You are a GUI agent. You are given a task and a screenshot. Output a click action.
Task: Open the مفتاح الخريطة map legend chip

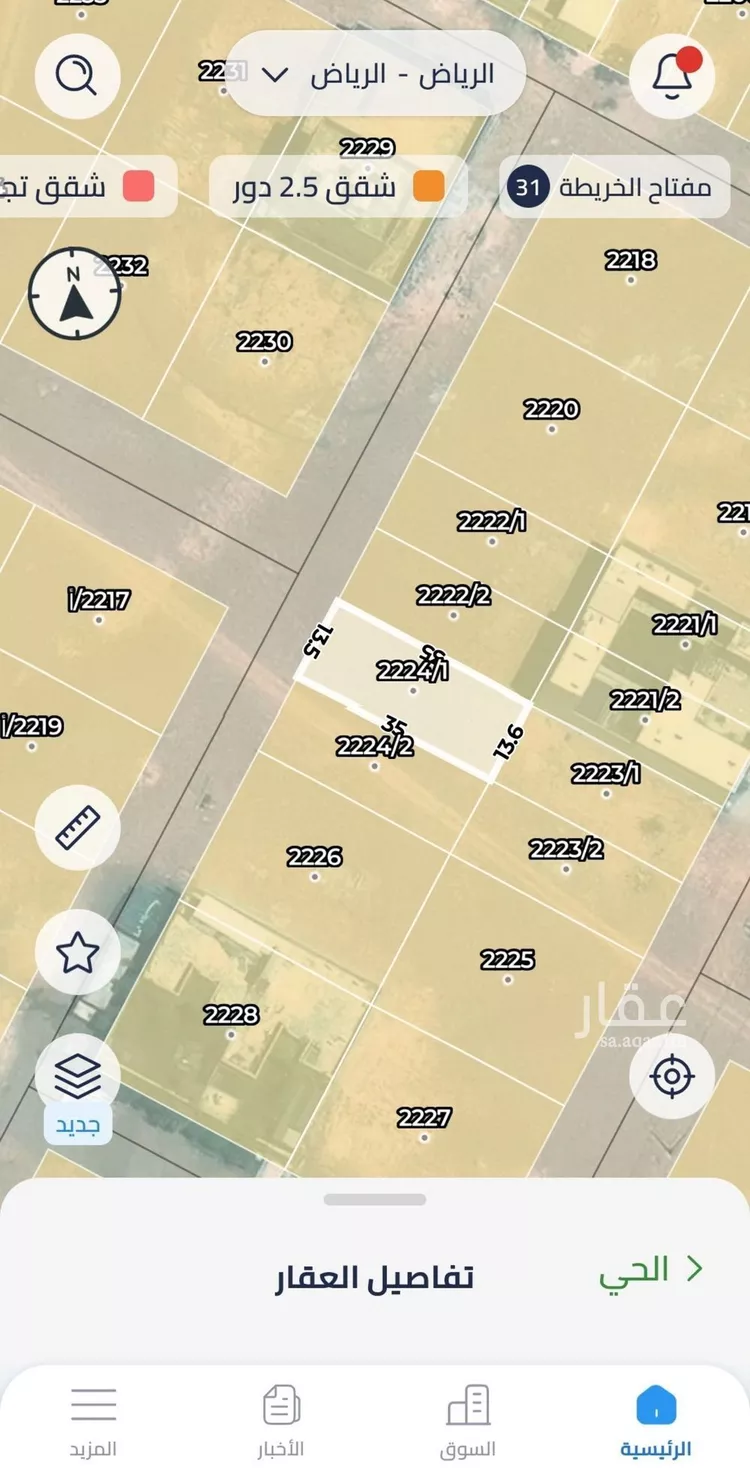click(614, 187)
